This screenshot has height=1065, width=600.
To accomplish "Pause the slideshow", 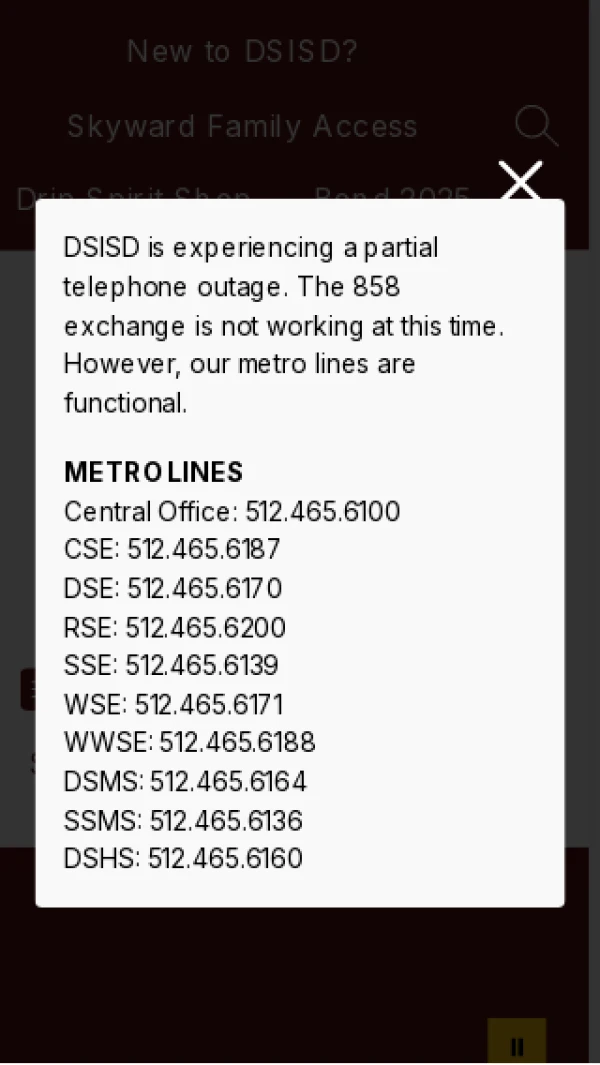I will point(517,1045).
